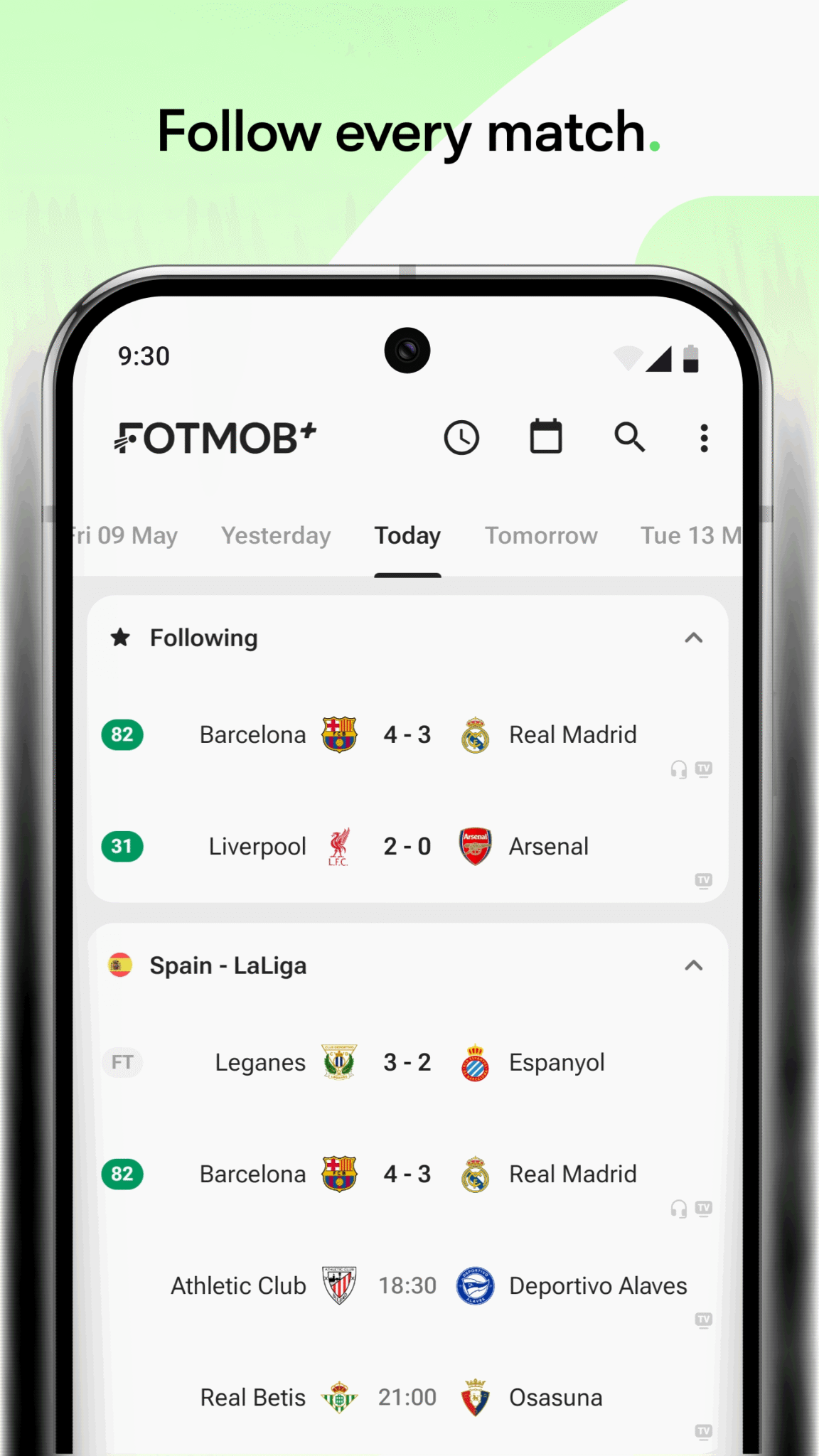Tap the search icon
819x1456 pixels.
tap(630, 439)
